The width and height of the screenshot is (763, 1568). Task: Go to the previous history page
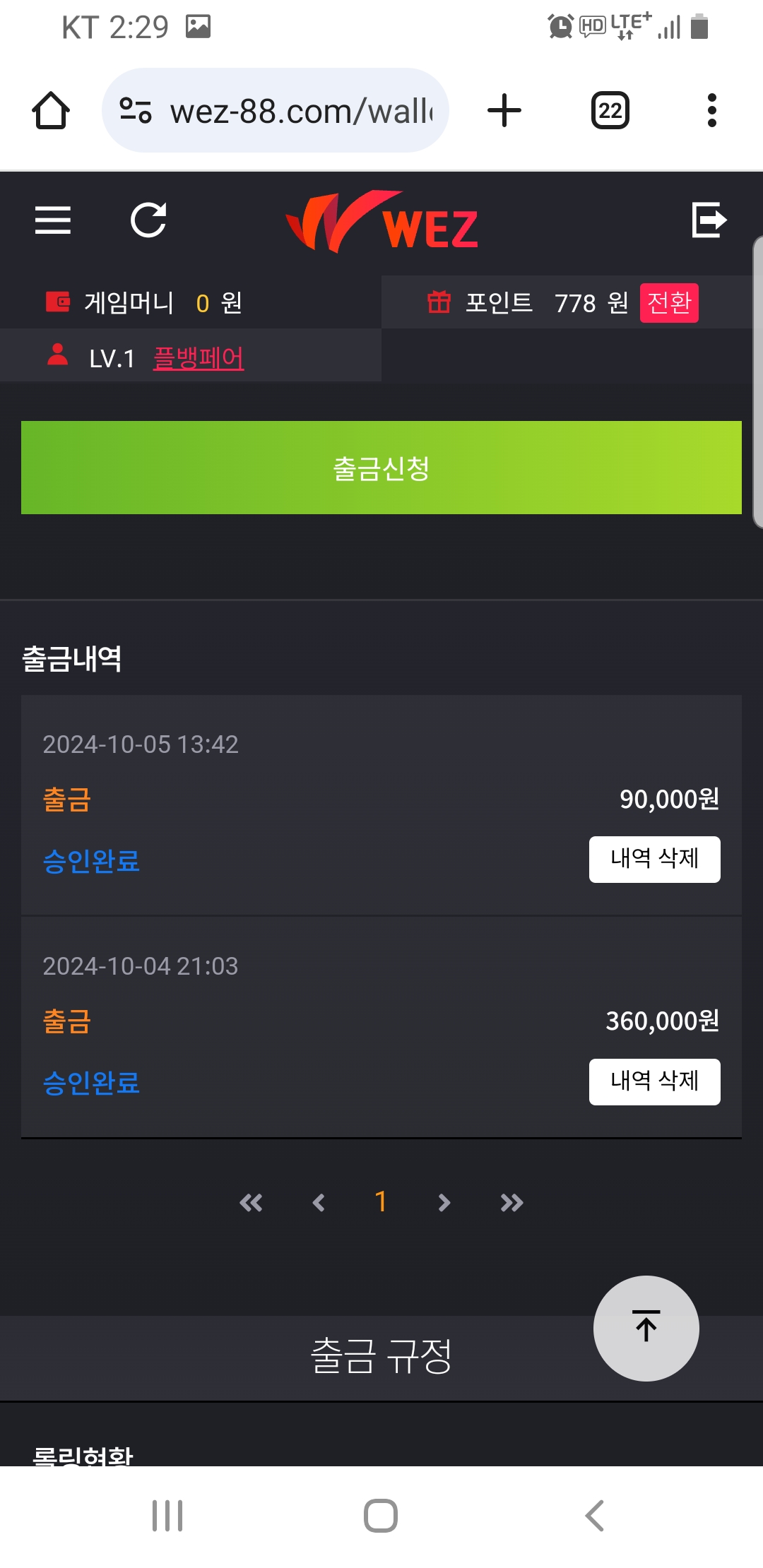(x=319, y=1202)
